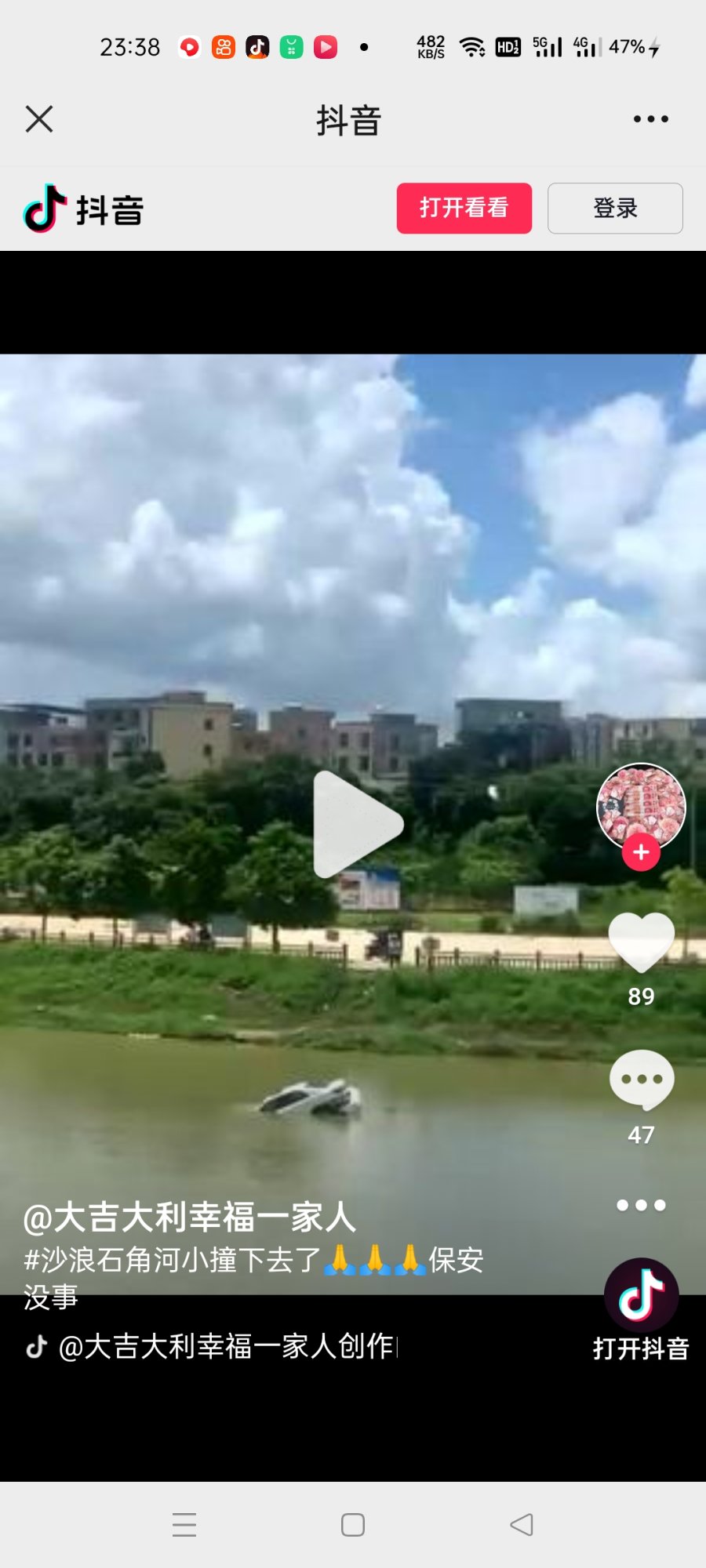
Task: Open the #沙浪石角河小撞下去了 hashtag
Action: click(174, 1261)
